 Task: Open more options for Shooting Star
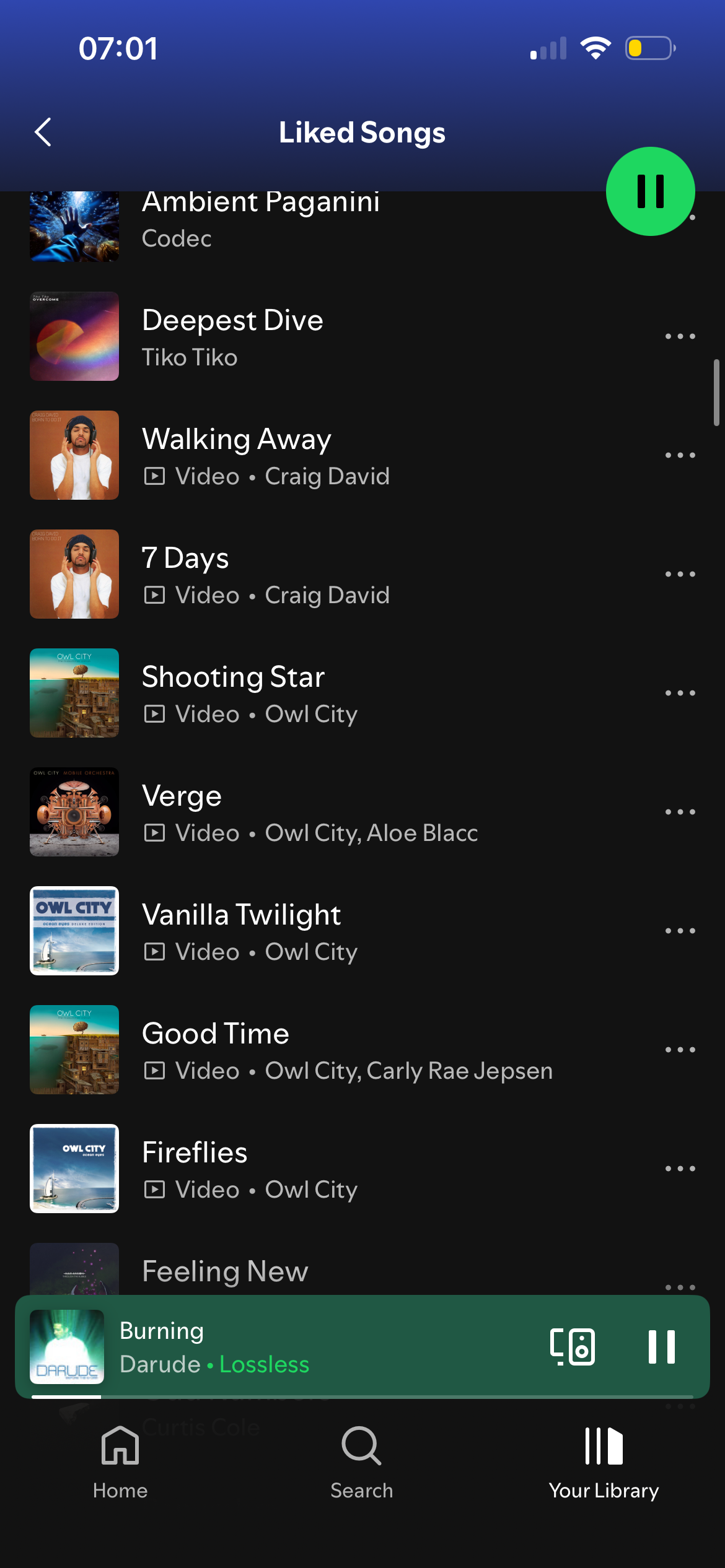680,693
